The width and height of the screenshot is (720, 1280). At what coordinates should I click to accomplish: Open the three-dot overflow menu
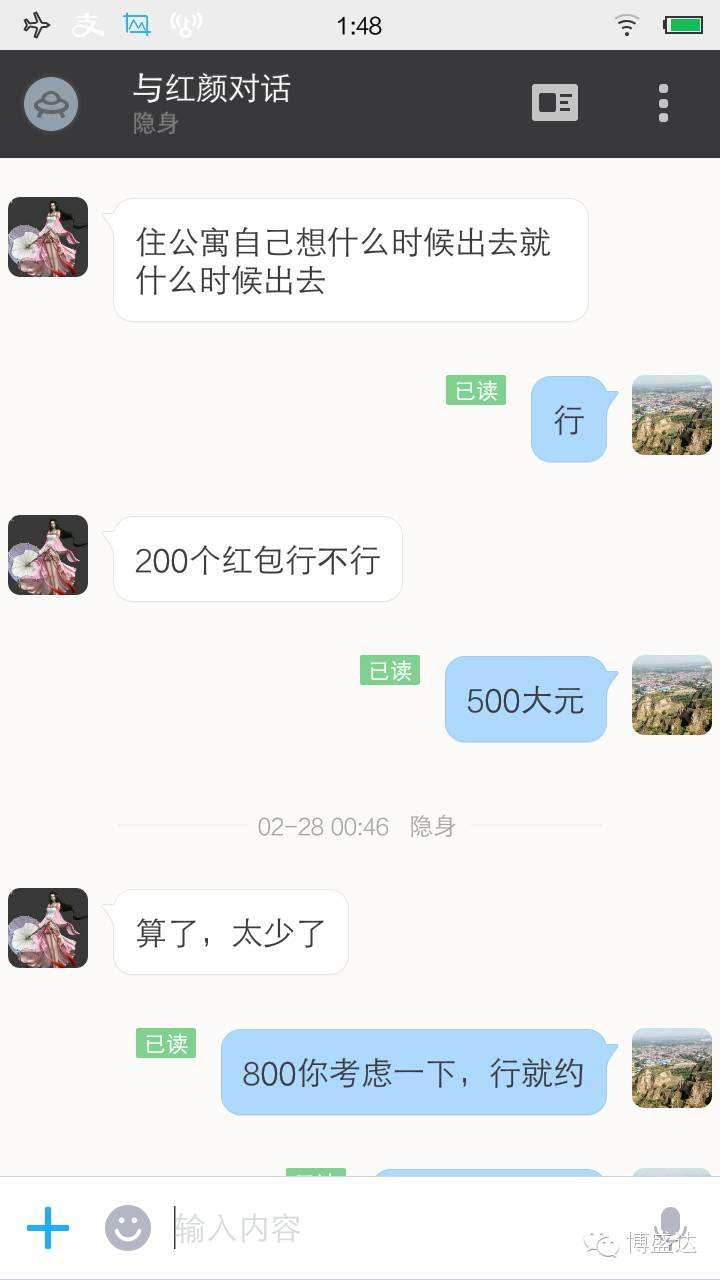(x=662, y=101)
